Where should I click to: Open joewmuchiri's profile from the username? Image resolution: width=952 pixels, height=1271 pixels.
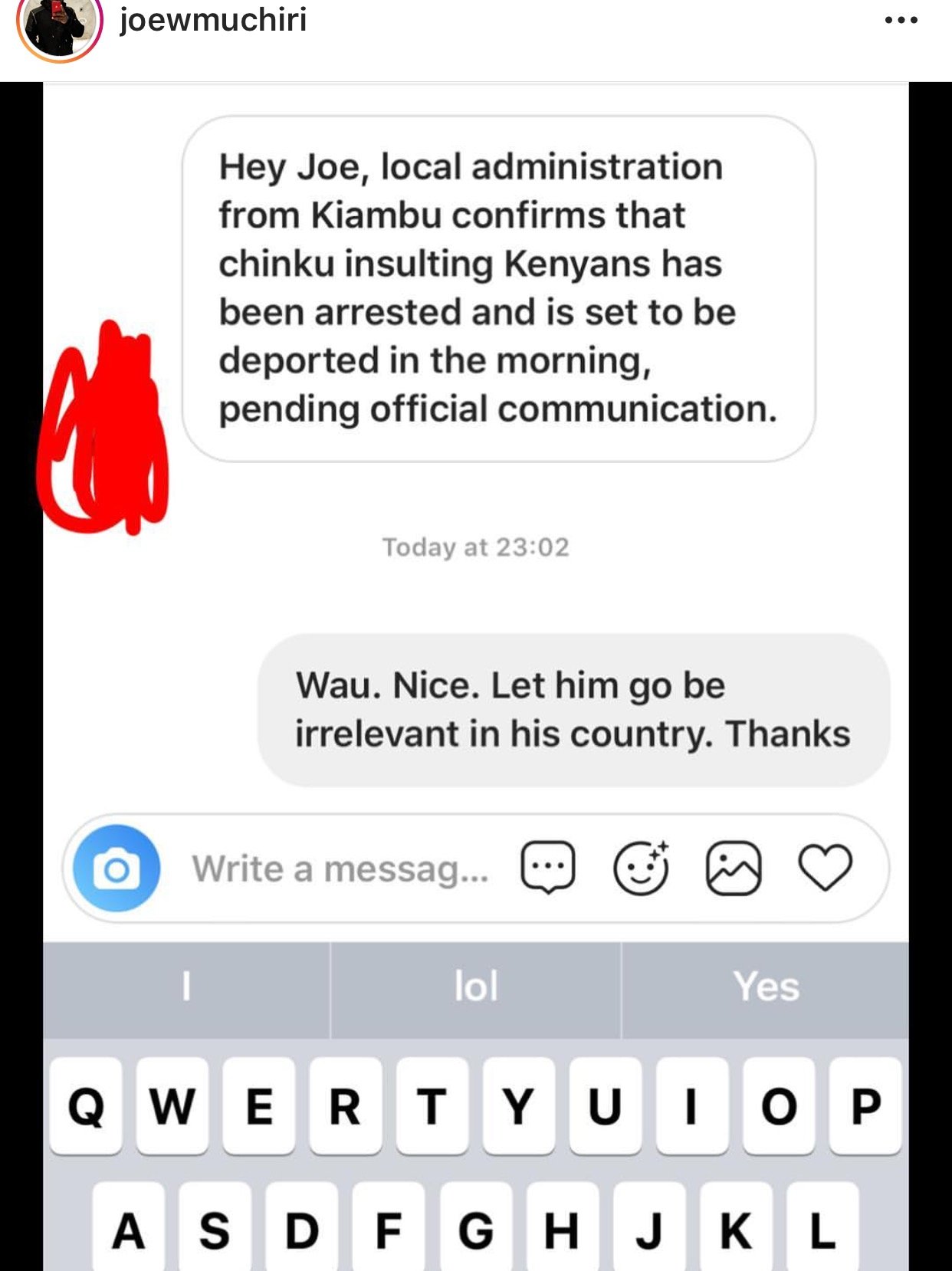(x=213, y=20)
